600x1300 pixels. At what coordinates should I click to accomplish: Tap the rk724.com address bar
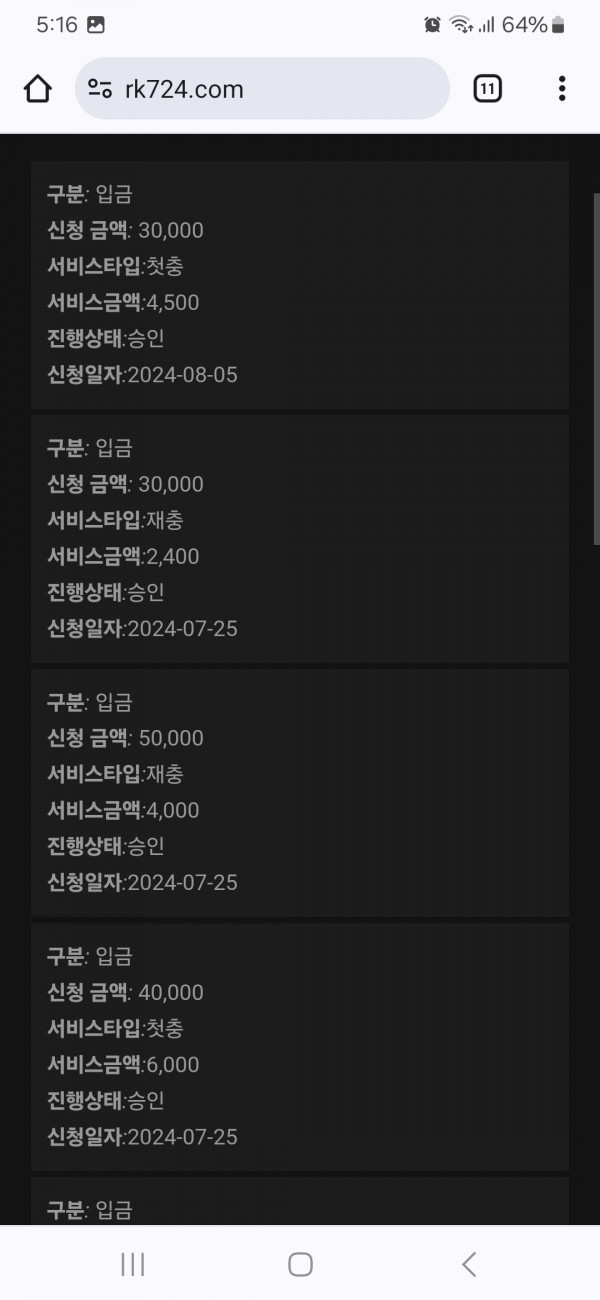[262, 89]
